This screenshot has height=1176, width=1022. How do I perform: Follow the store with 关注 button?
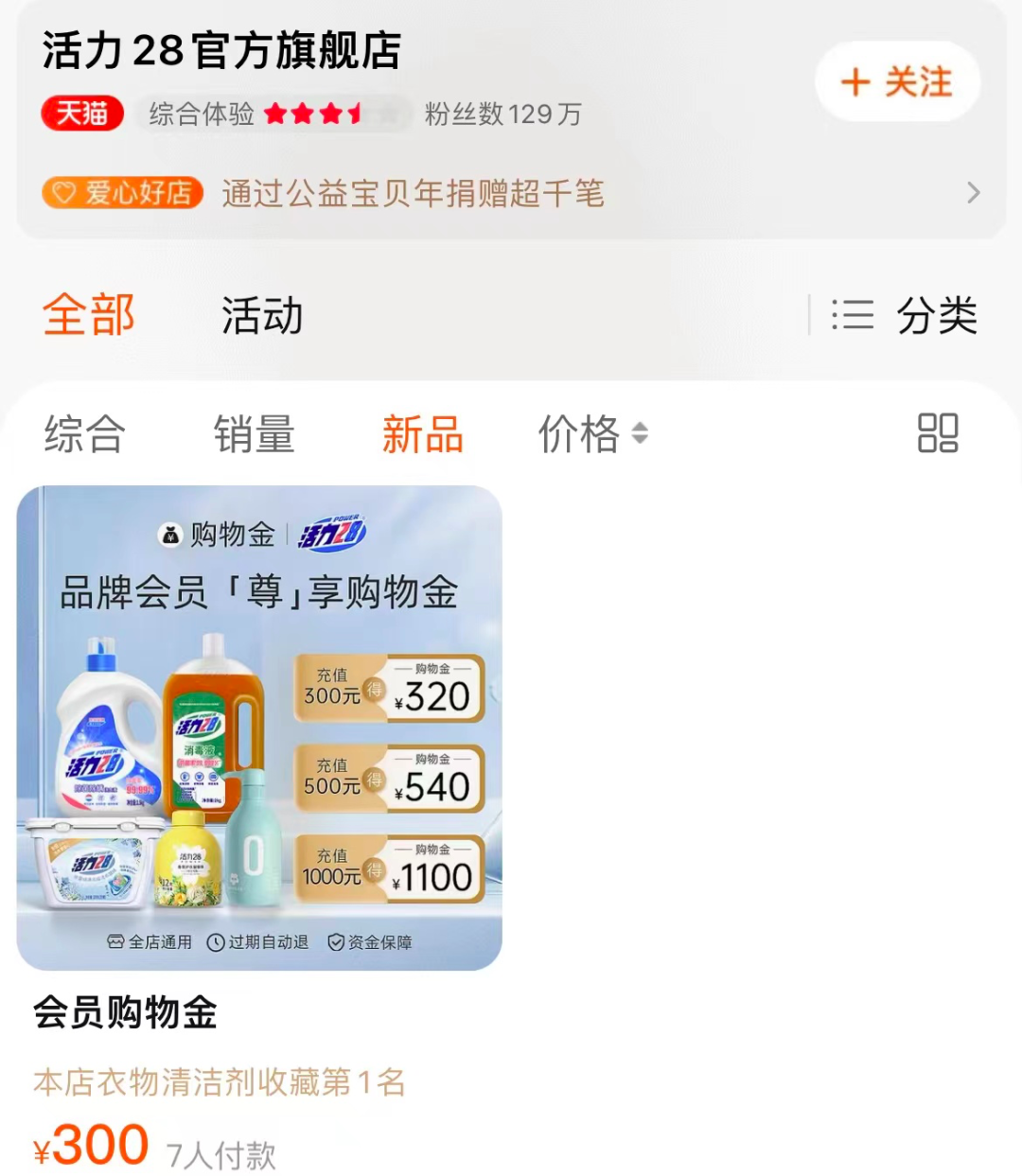pyautogui.click(x=897, y=82)
